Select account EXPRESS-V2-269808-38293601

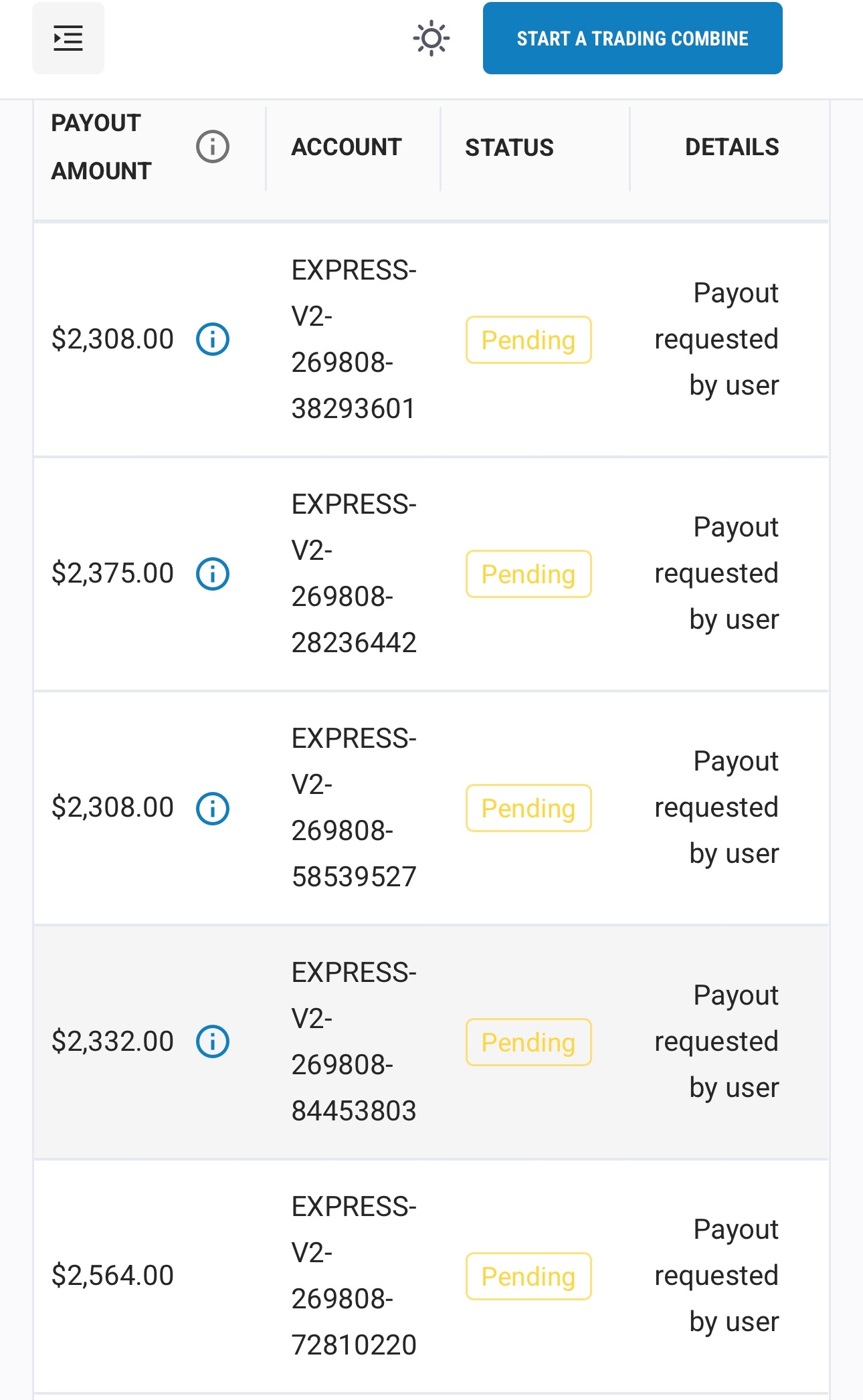[354, 339]
